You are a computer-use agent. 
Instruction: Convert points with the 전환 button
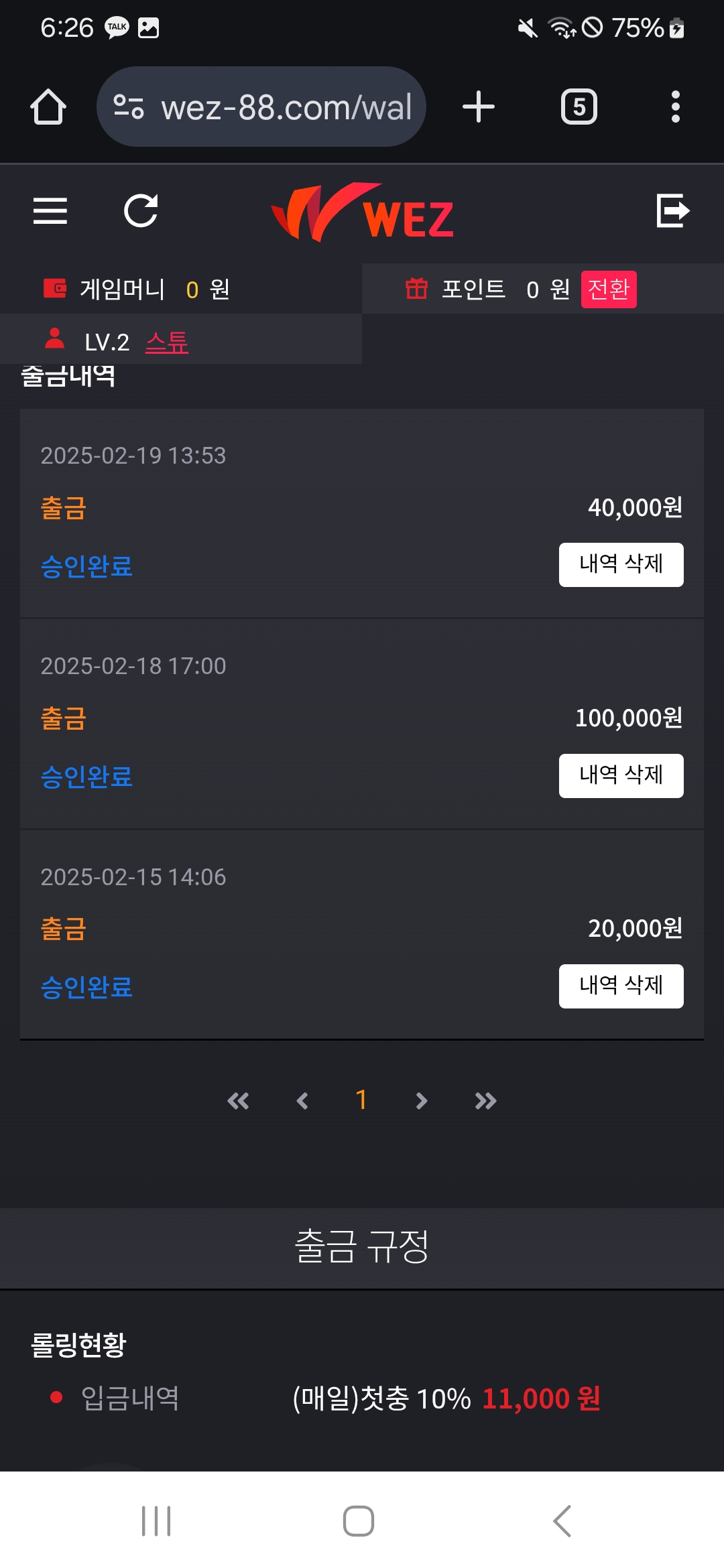[x=608, y=289]
